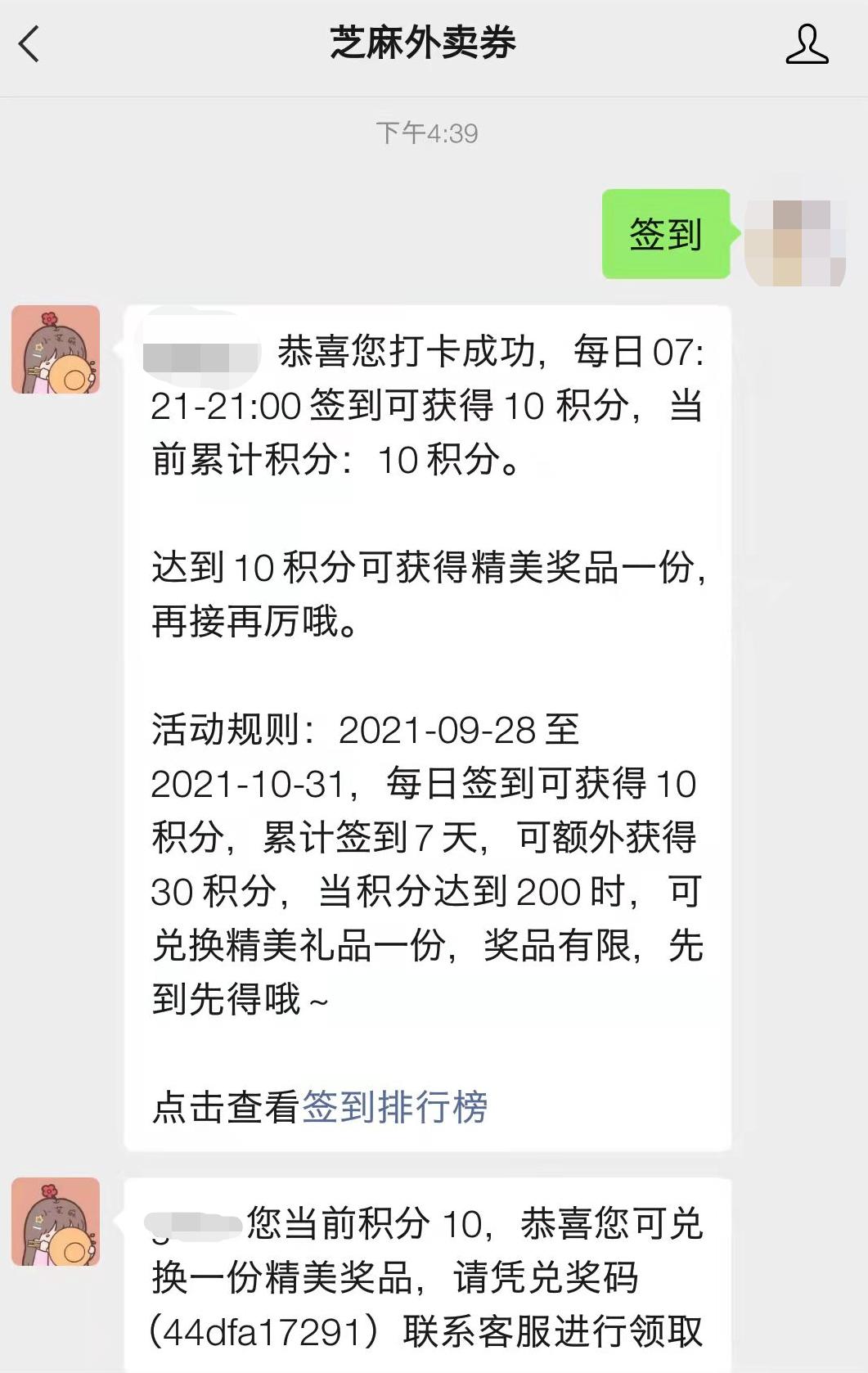Screen dimensions: 868x1373
Task: Tap the chevron icon in the top-left corner
Action: [x=29, y=47]
